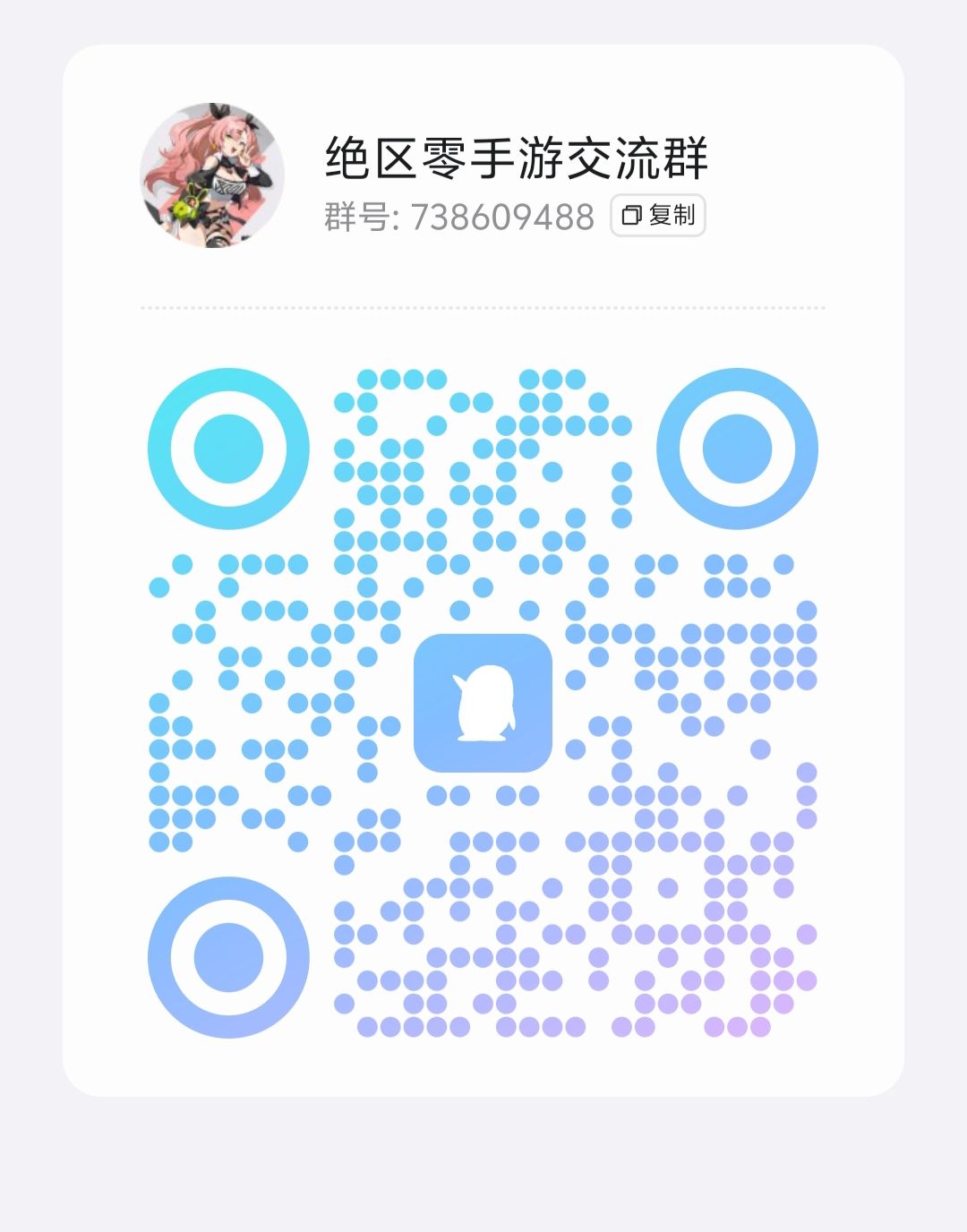
Task: Tap the cyan circle inside top-left marker
Action: (227, 447)
